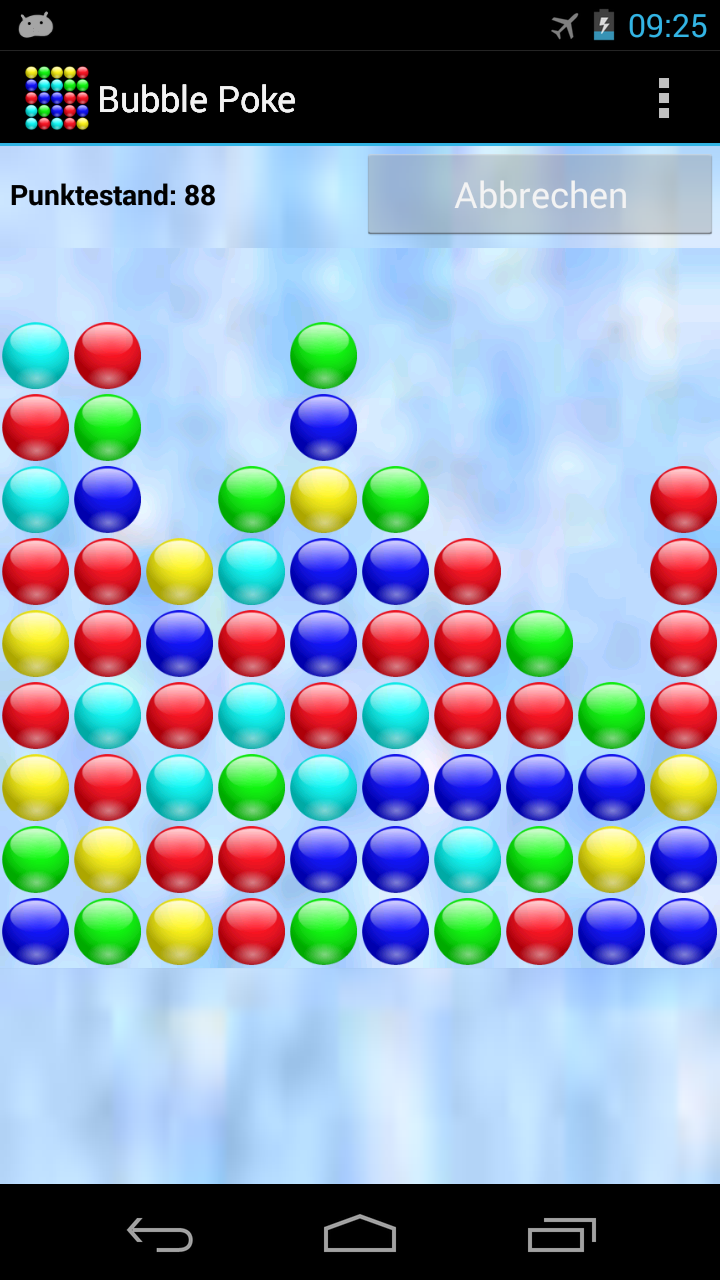Image resolution: width=720 pixels, height=1280 pixels.
Task: Open the overflow menu
Action: 663,98
